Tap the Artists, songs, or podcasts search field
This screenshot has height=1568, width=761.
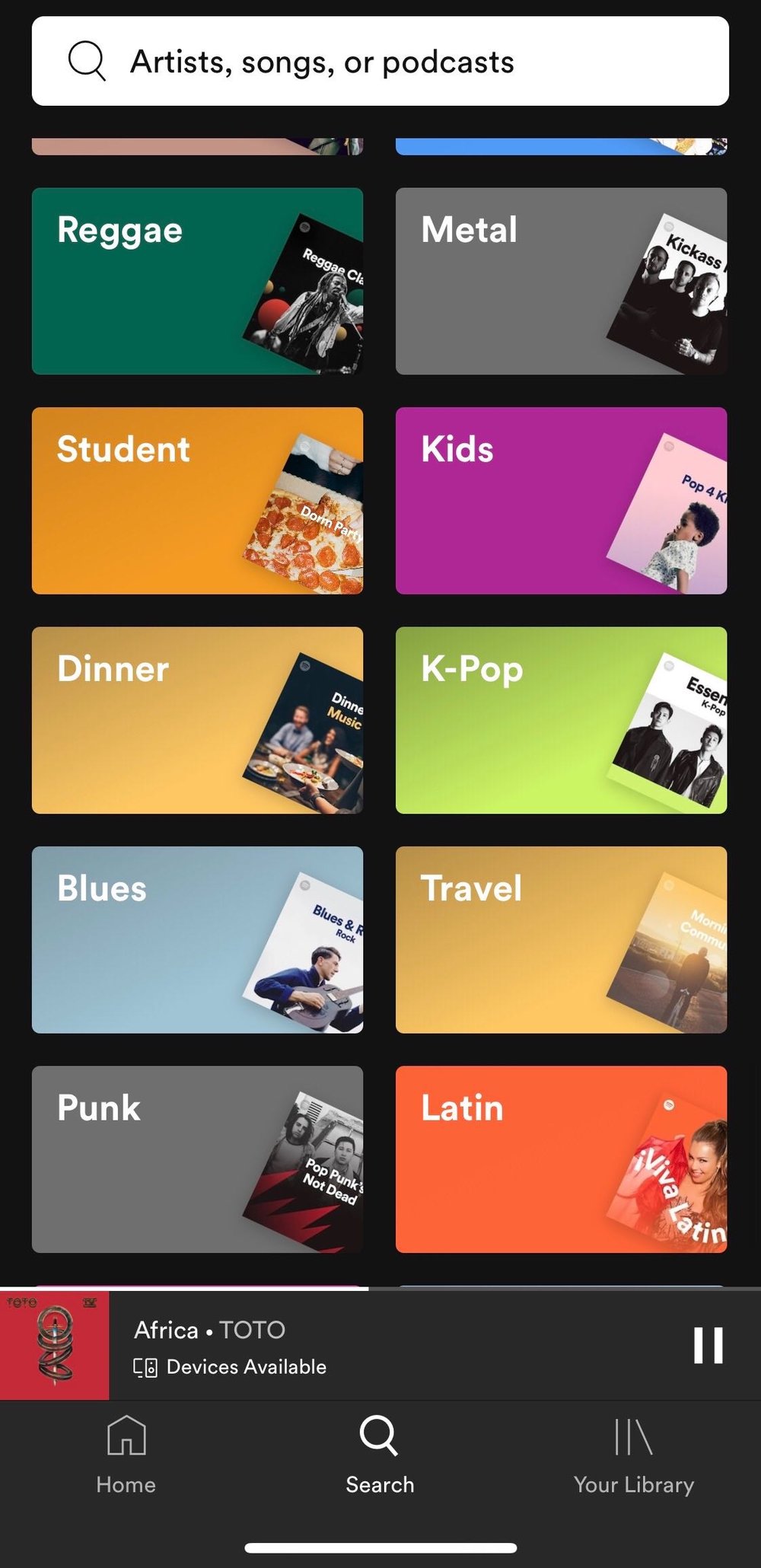pos(380,61)
